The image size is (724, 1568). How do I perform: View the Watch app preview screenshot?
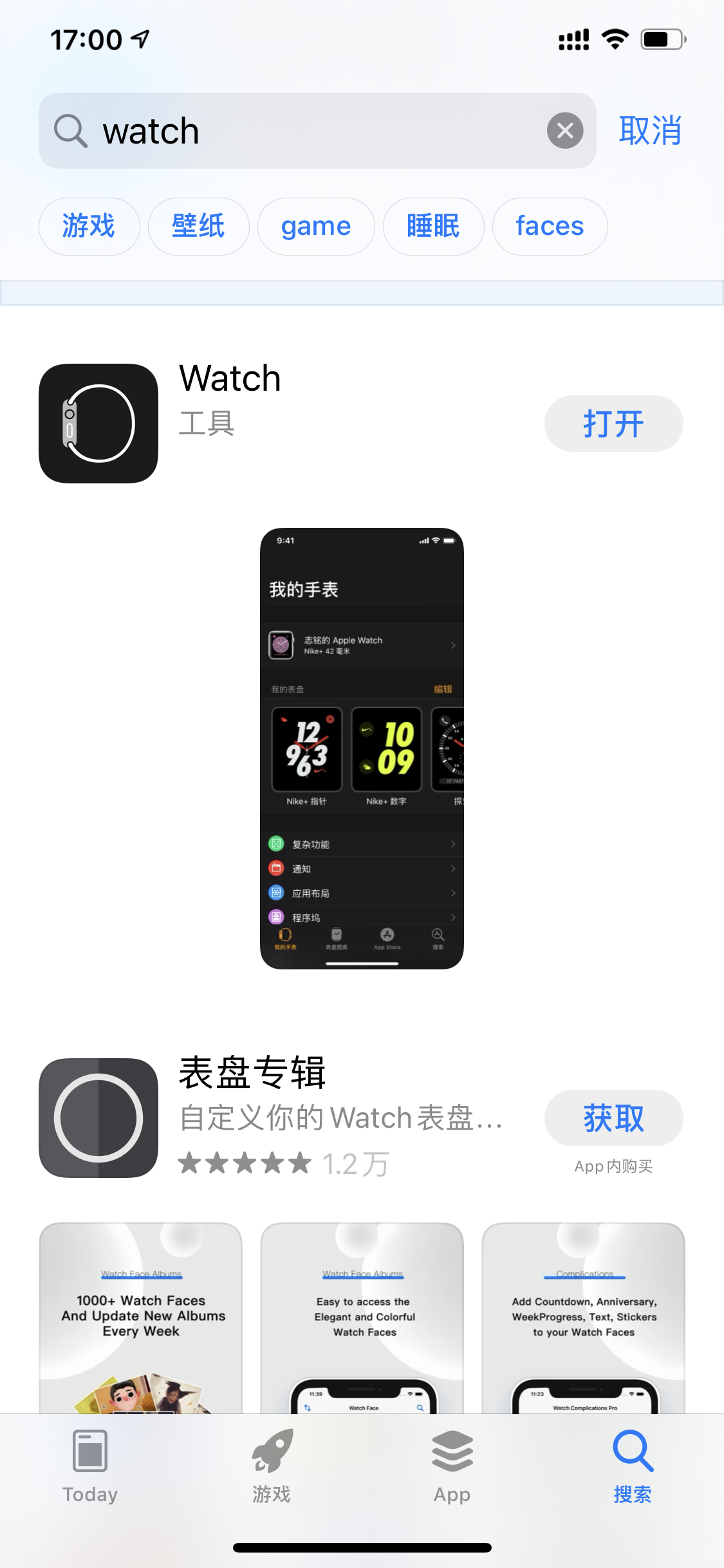coord(362,748)
